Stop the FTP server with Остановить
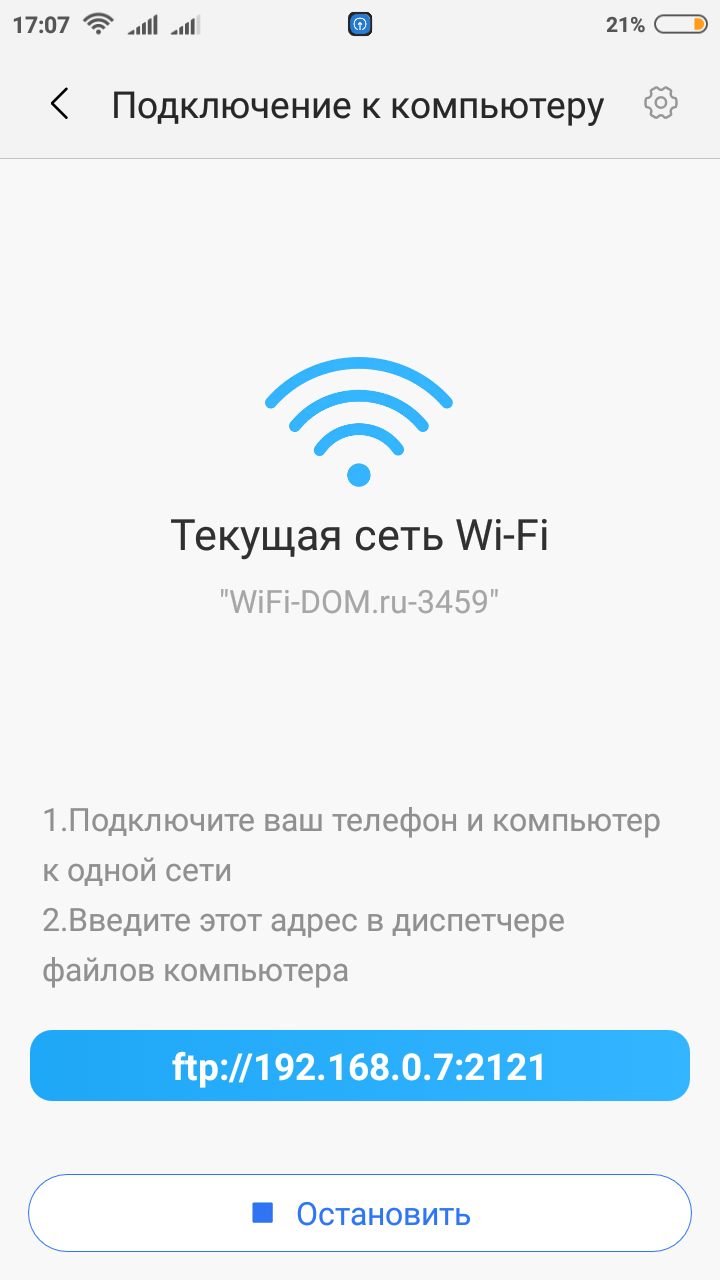This screenshot has width=720, height=1280. coord(360,1214)
